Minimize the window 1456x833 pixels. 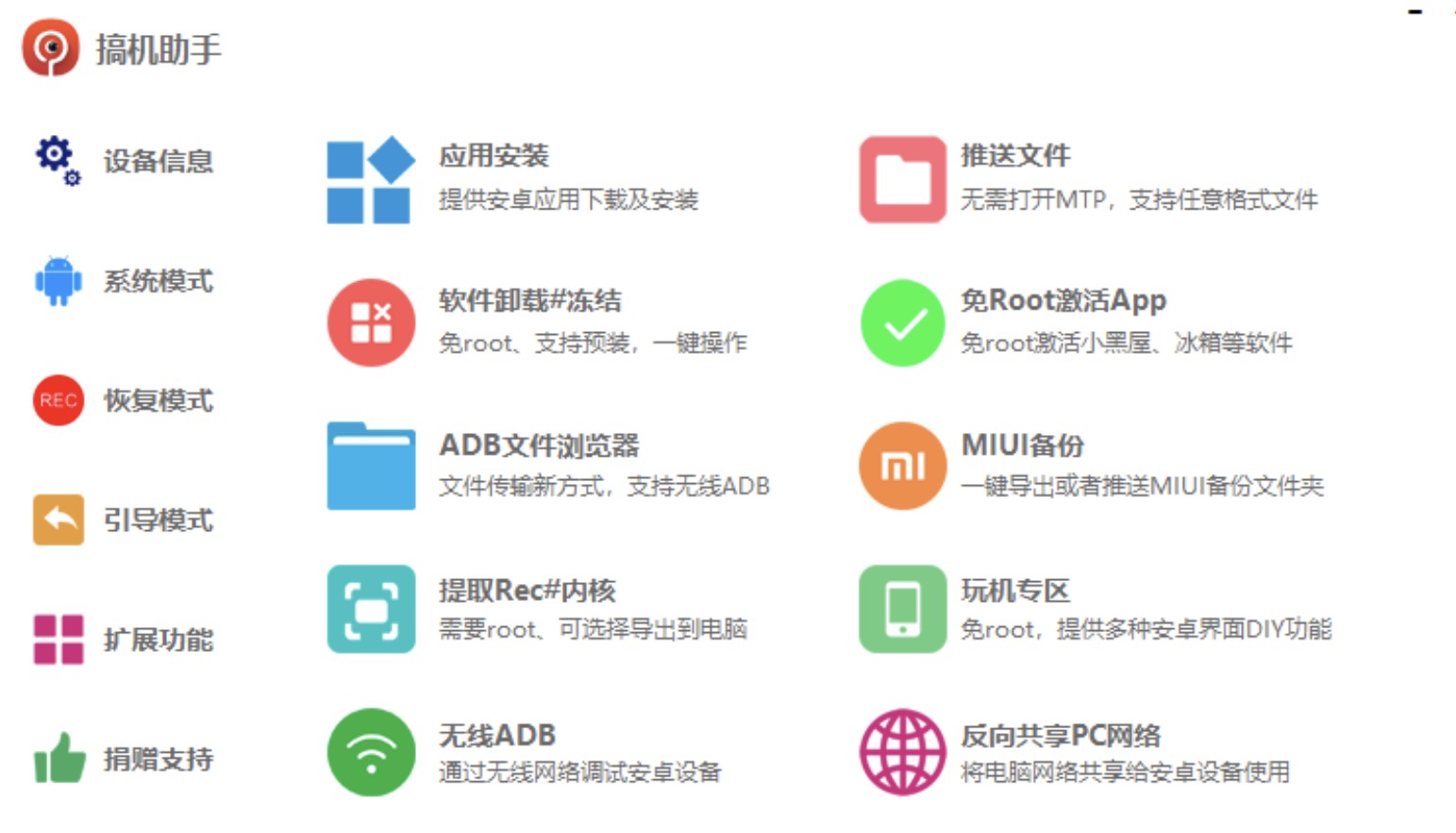coord(1414,12)
